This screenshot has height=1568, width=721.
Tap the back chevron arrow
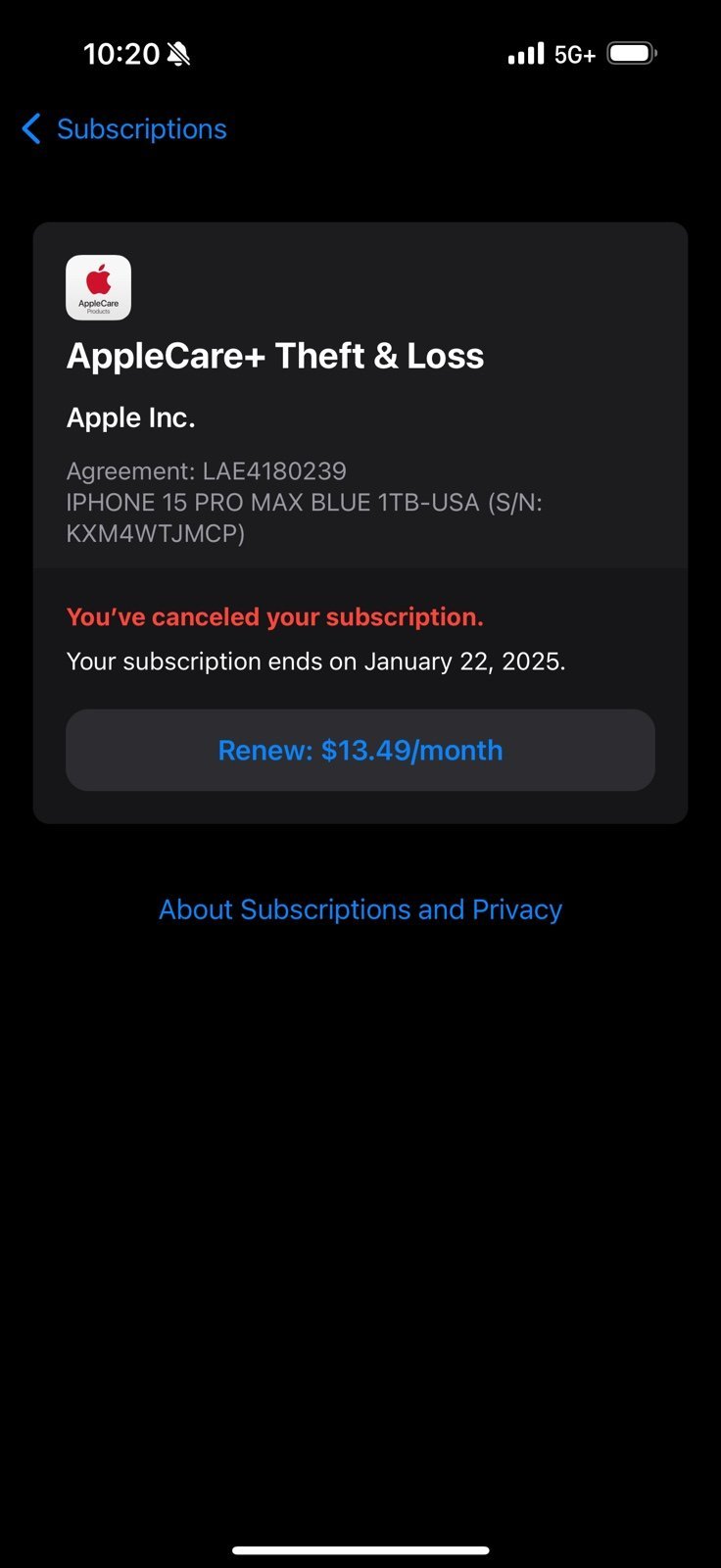(29, 128)
